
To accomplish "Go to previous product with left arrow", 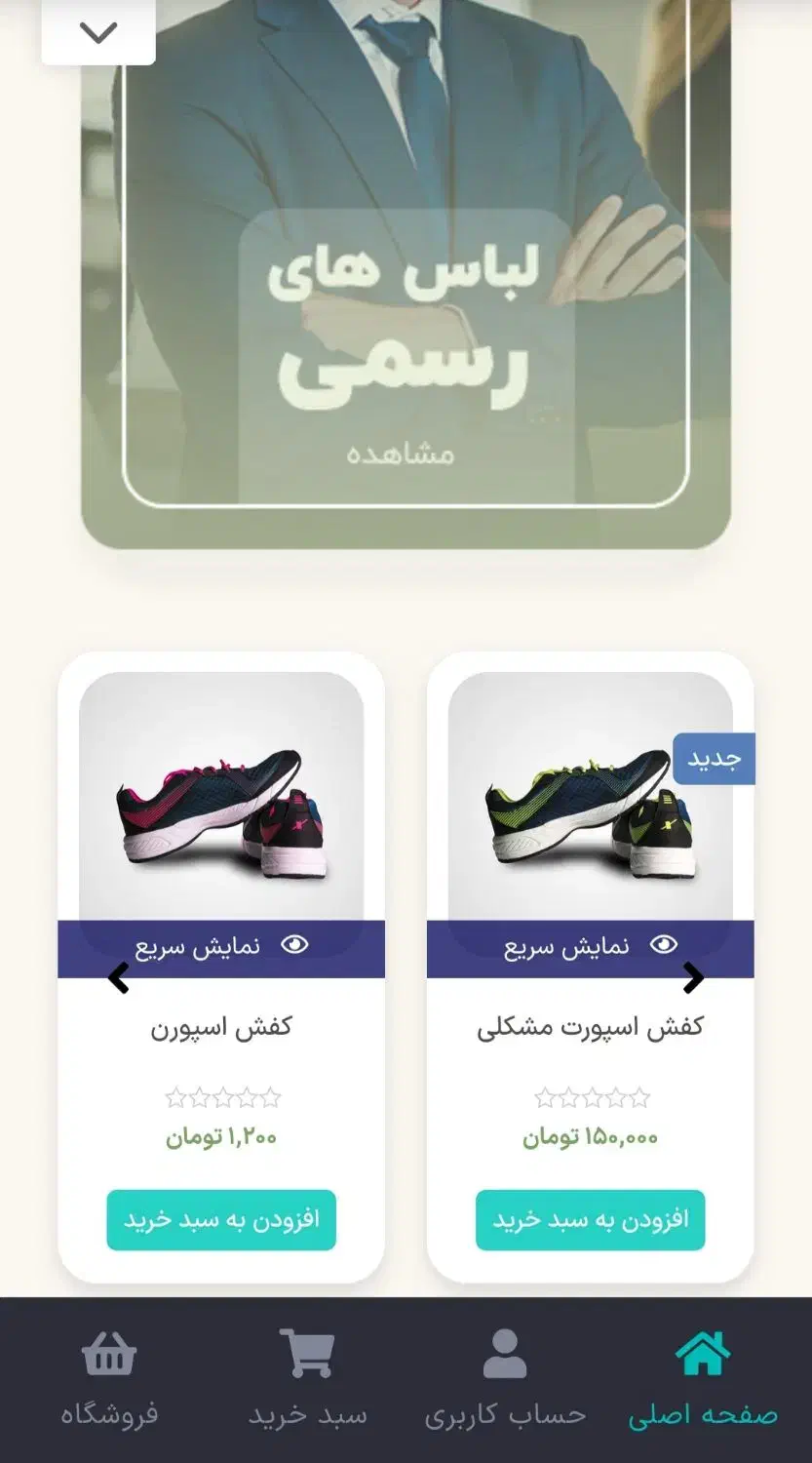I will point(118,977).
